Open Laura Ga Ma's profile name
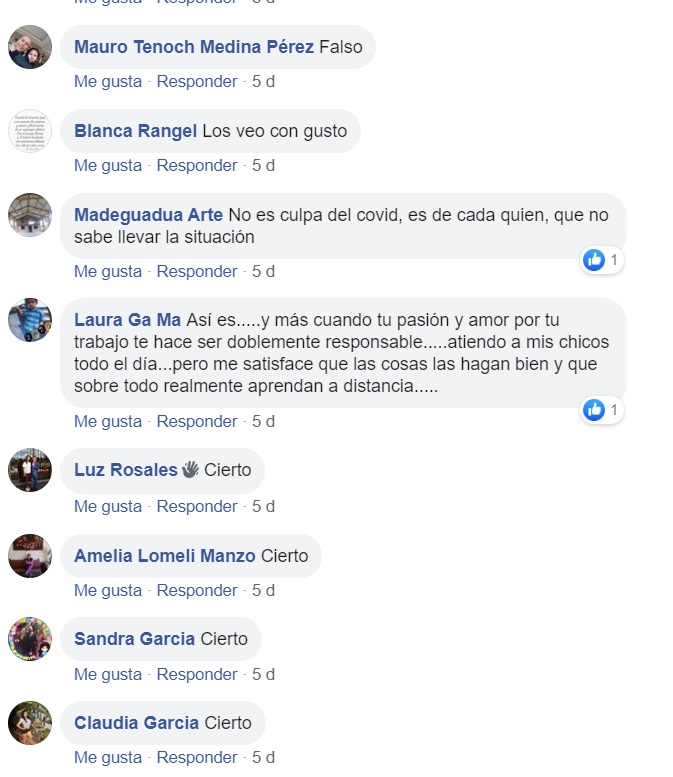 [x=128, y=320]
